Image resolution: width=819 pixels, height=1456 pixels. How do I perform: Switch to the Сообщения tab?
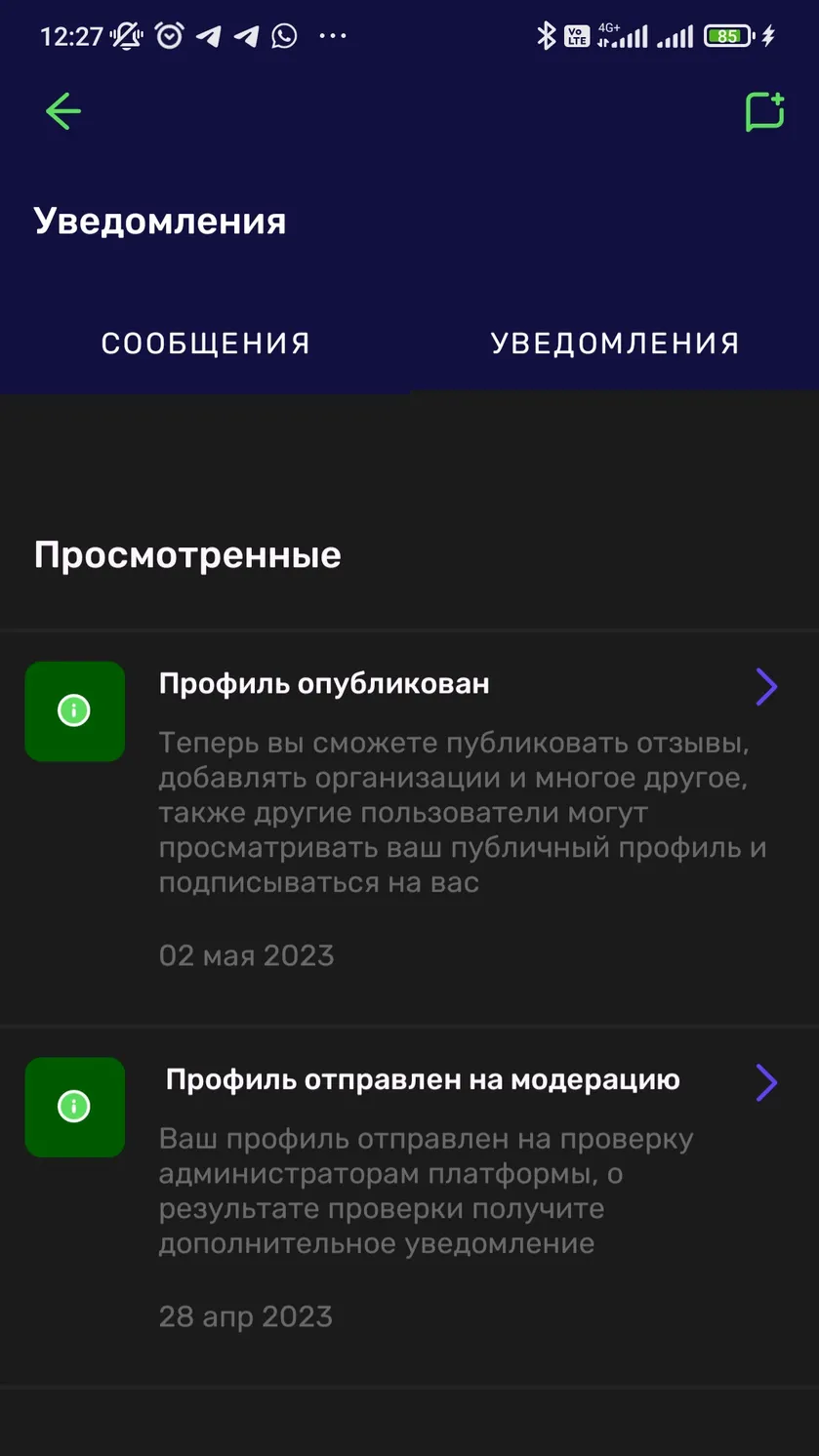coord(205,344)
